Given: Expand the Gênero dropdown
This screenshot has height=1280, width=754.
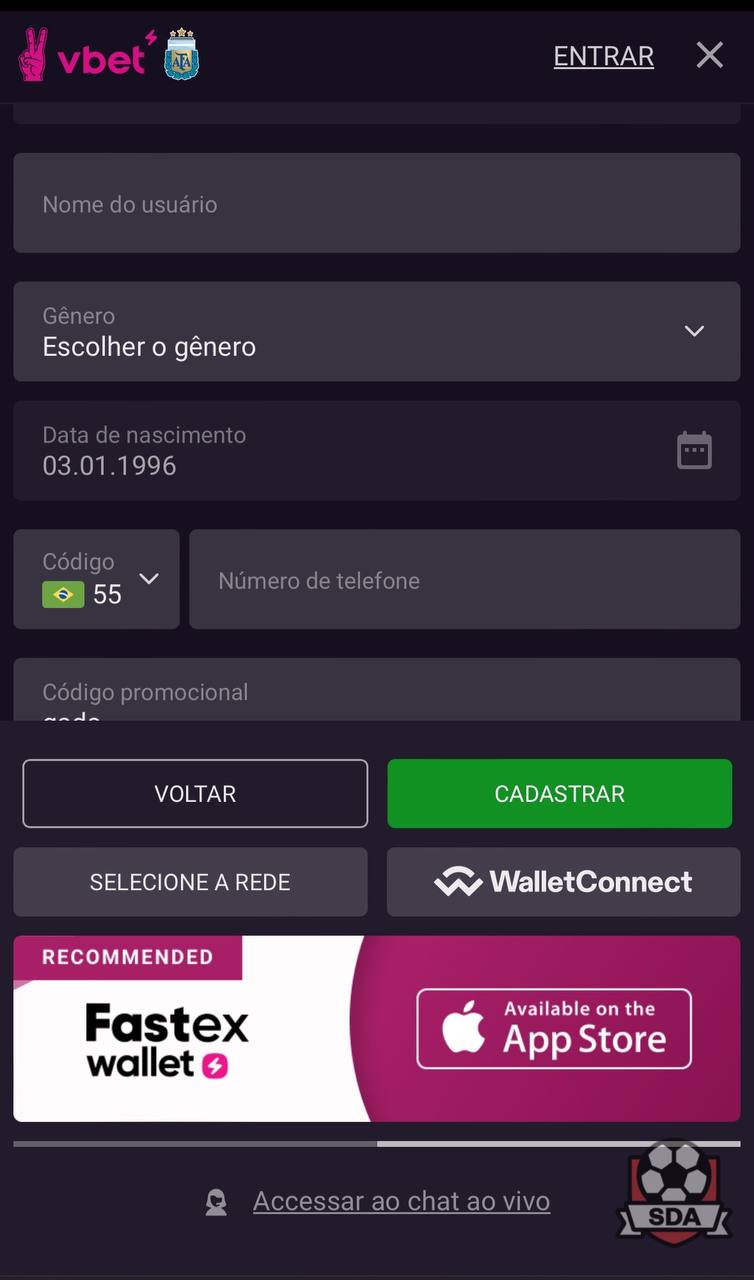Looking at the screenshot, I should pos(376,331).
